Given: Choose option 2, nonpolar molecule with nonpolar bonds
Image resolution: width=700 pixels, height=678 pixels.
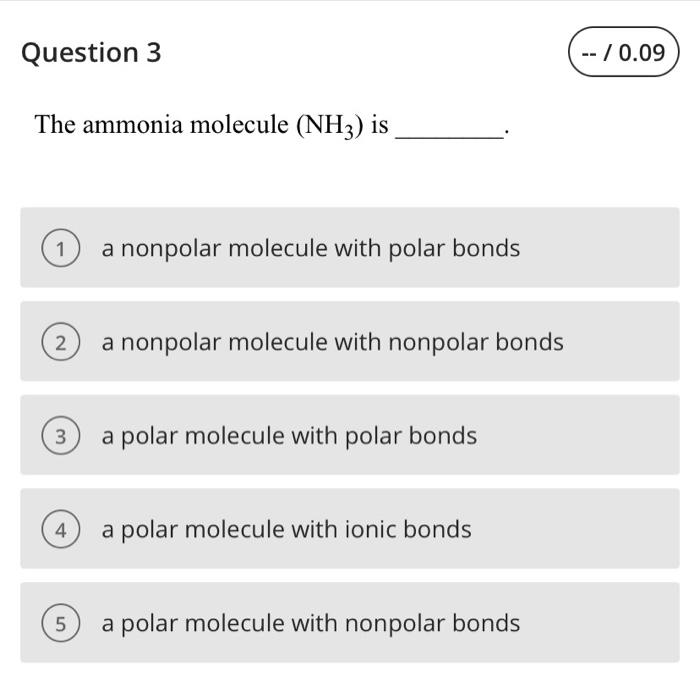Looking at the screenshot, I should (x=350, y=341).
